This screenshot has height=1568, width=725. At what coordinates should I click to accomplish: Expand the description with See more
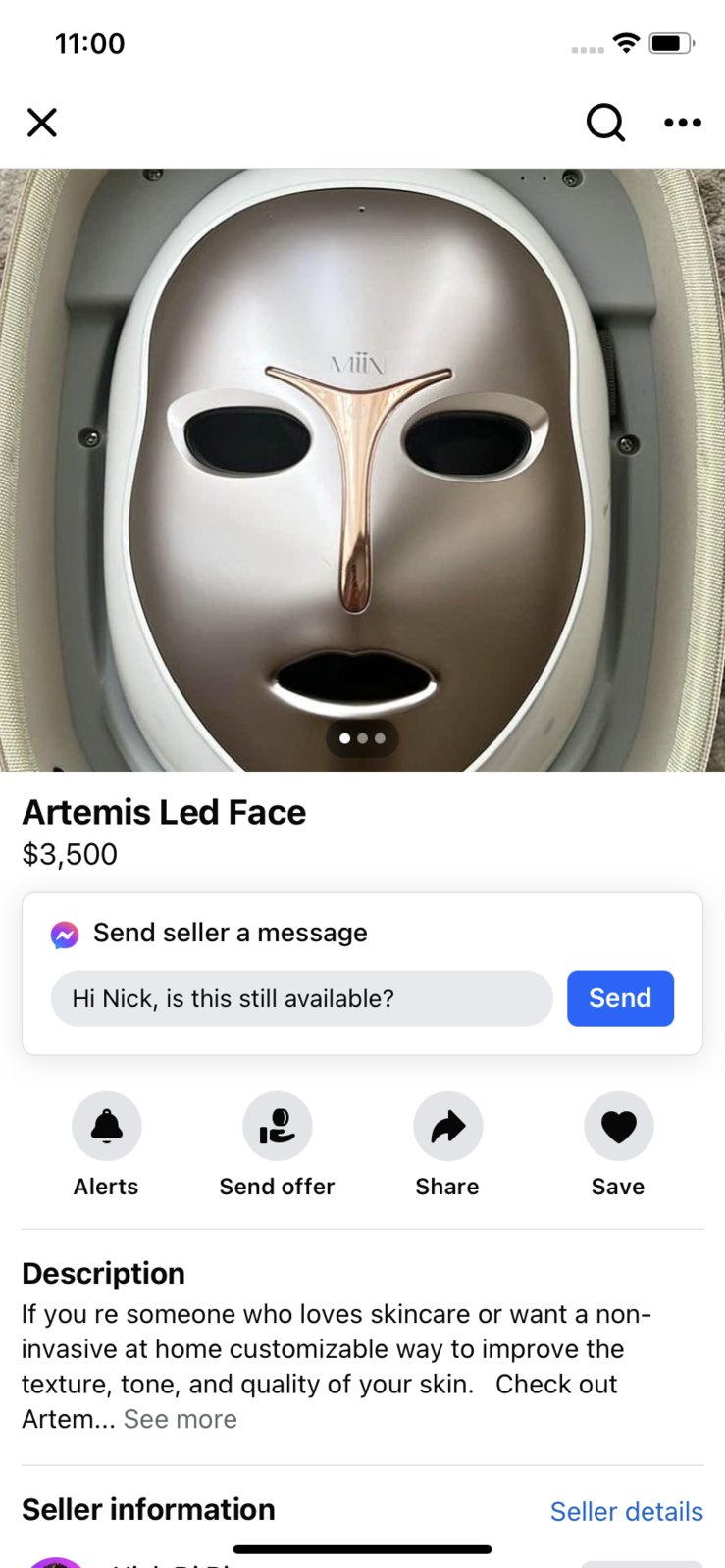pos(181,1419)
